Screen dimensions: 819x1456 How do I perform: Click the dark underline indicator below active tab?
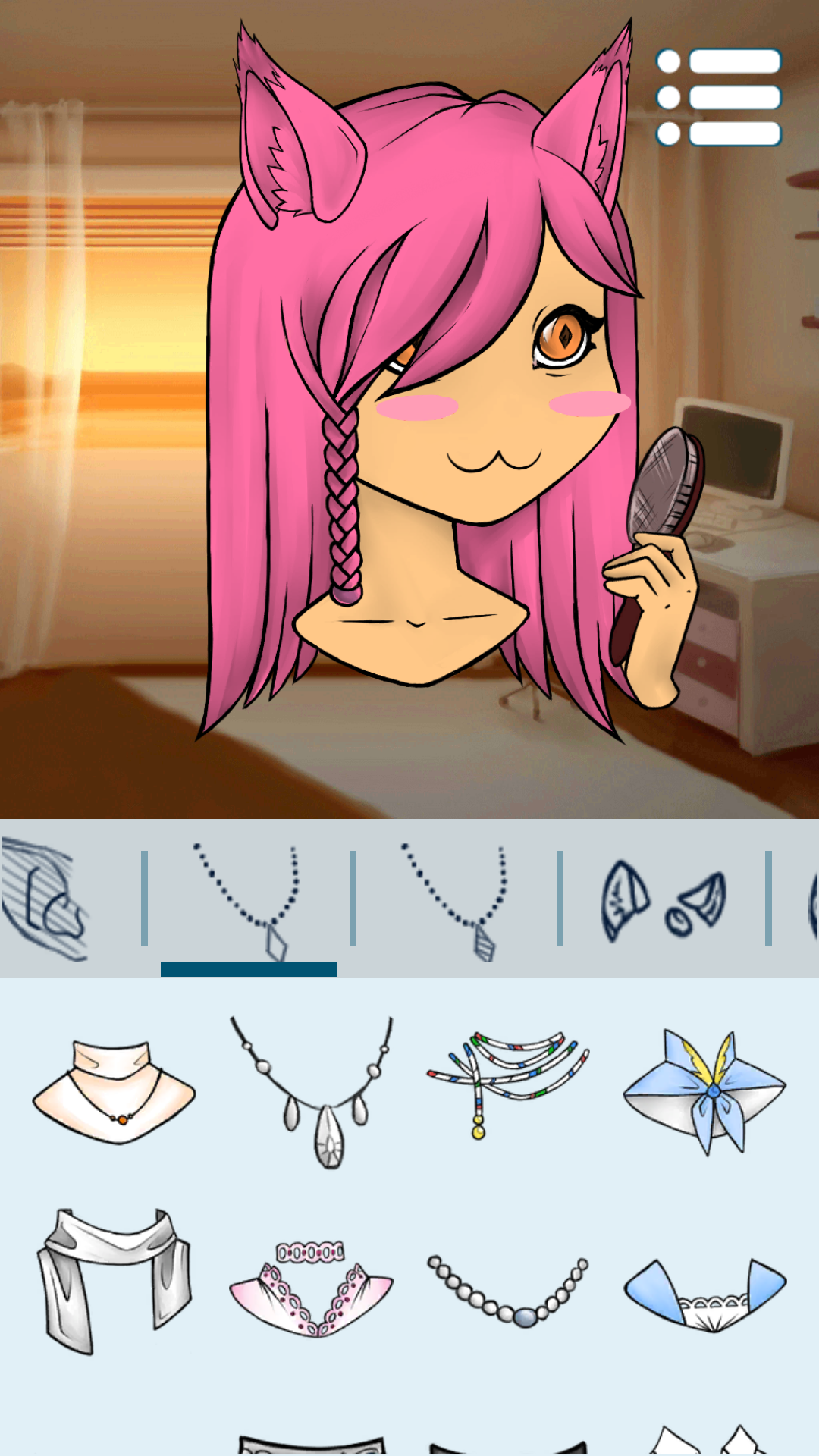click(250, 967)
